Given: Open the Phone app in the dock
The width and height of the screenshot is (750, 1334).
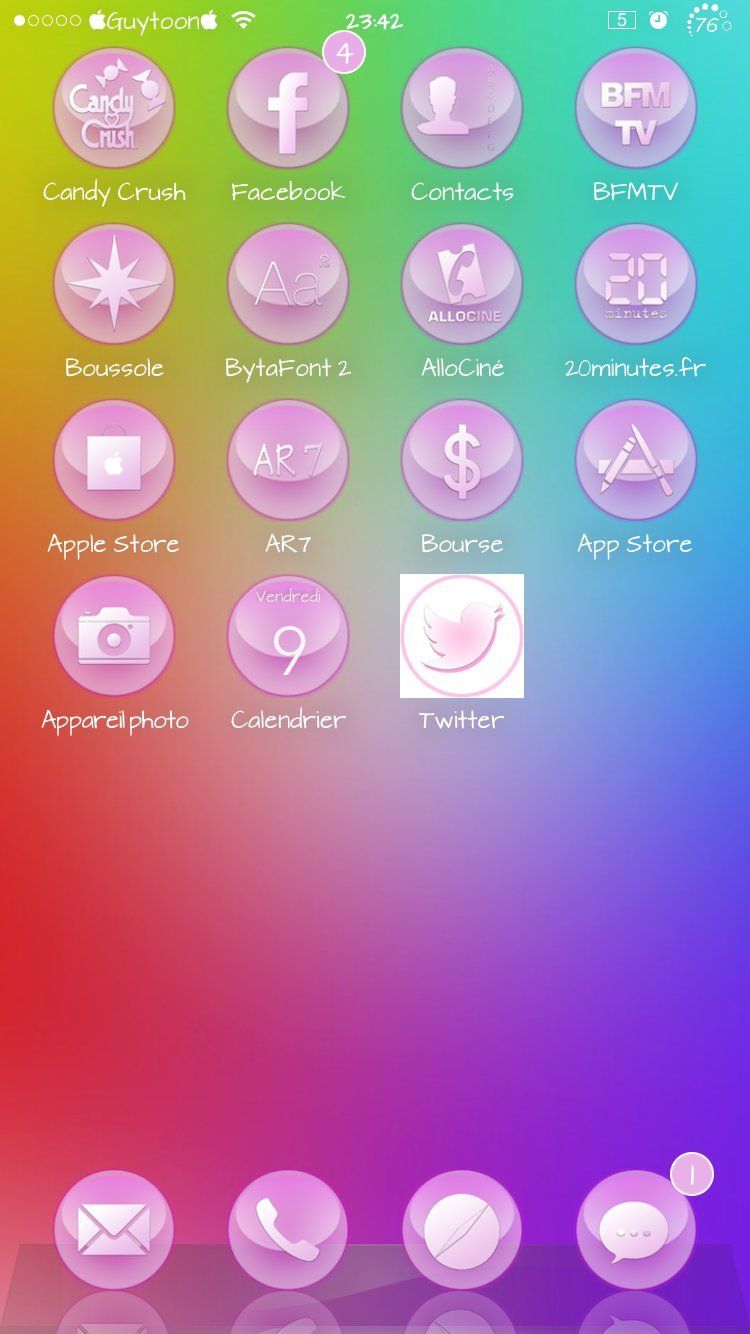Looking at the screenshot, I should (x=288, y=1230).
